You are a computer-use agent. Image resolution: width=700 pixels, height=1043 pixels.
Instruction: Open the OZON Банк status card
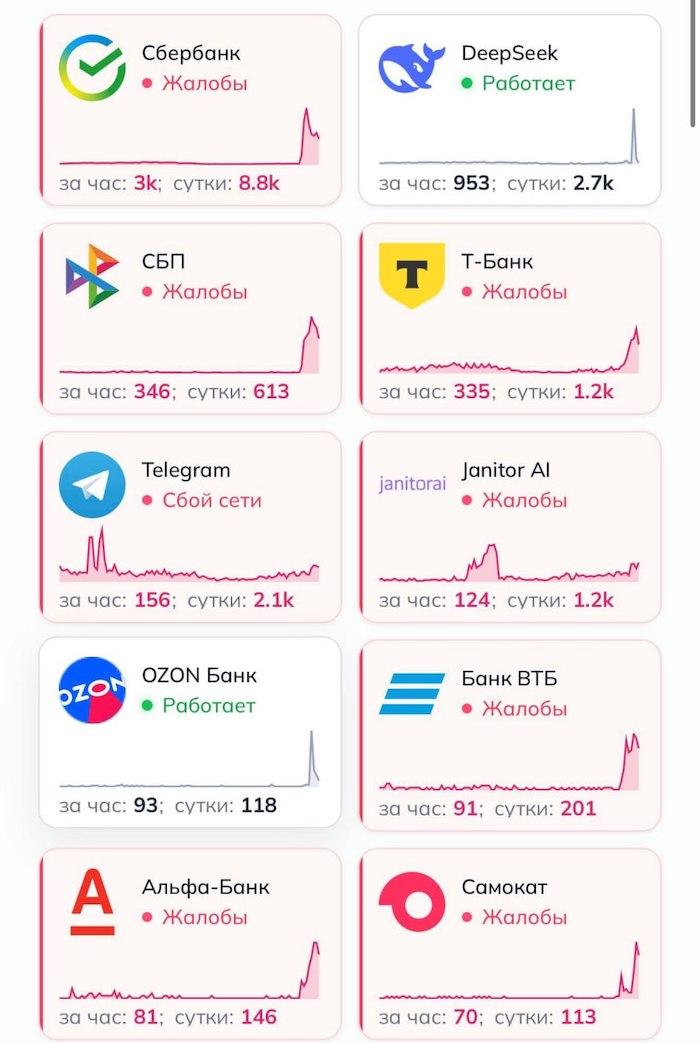[x=190, y=732]
